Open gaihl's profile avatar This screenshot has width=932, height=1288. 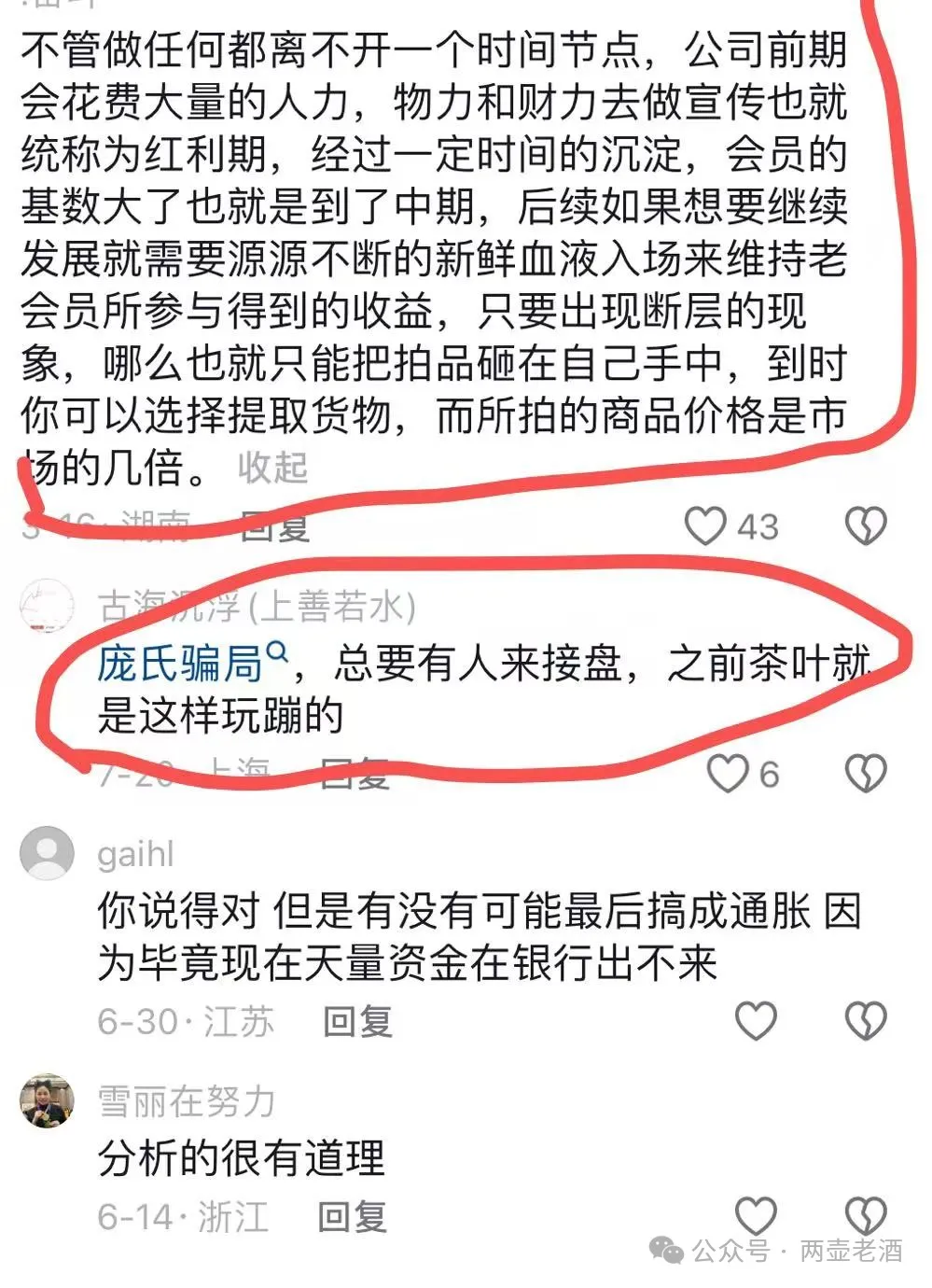47,852
